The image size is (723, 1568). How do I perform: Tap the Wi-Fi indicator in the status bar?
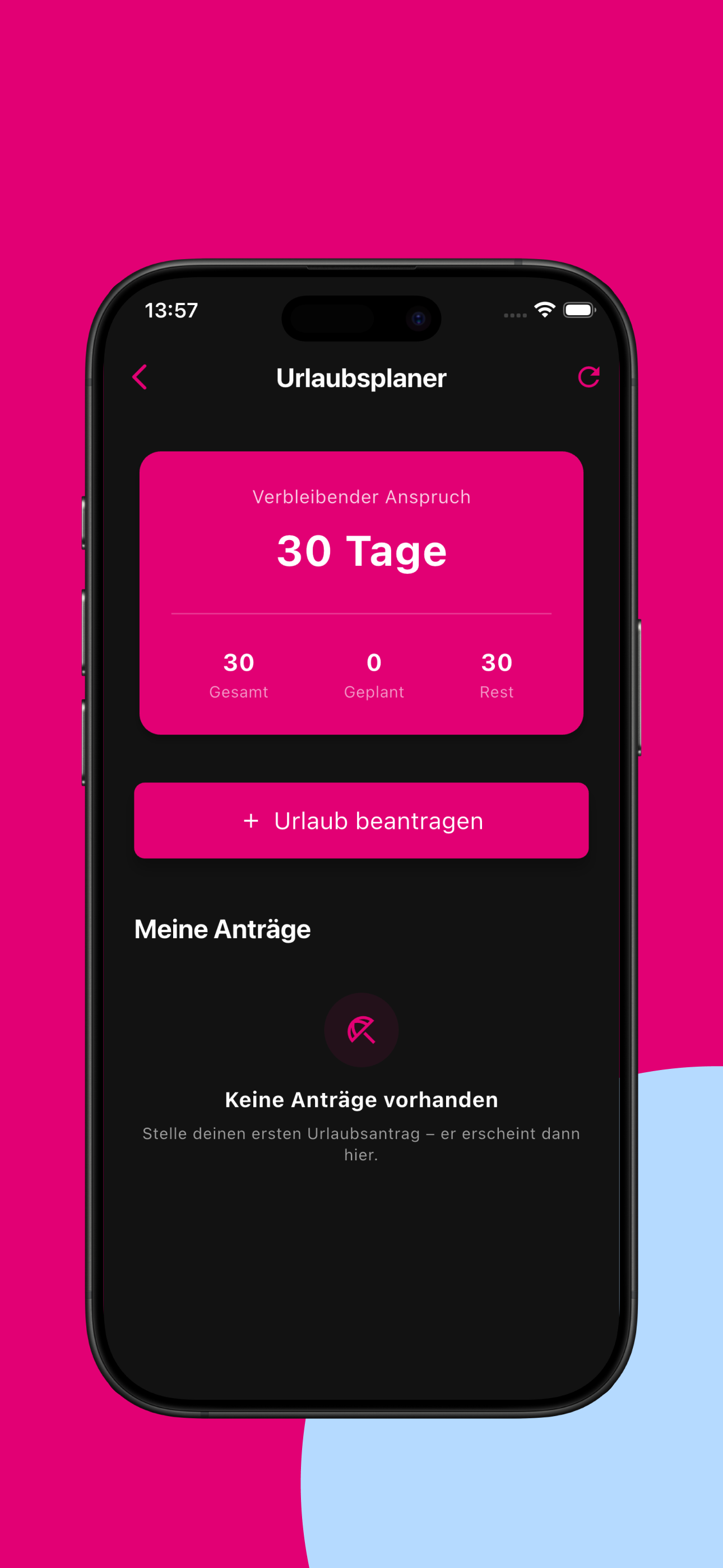[545, 311]
